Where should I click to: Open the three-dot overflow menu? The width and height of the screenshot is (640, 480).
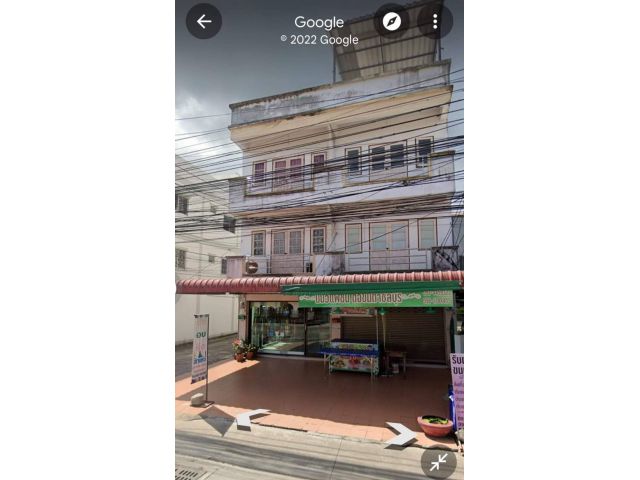point(435,21)
